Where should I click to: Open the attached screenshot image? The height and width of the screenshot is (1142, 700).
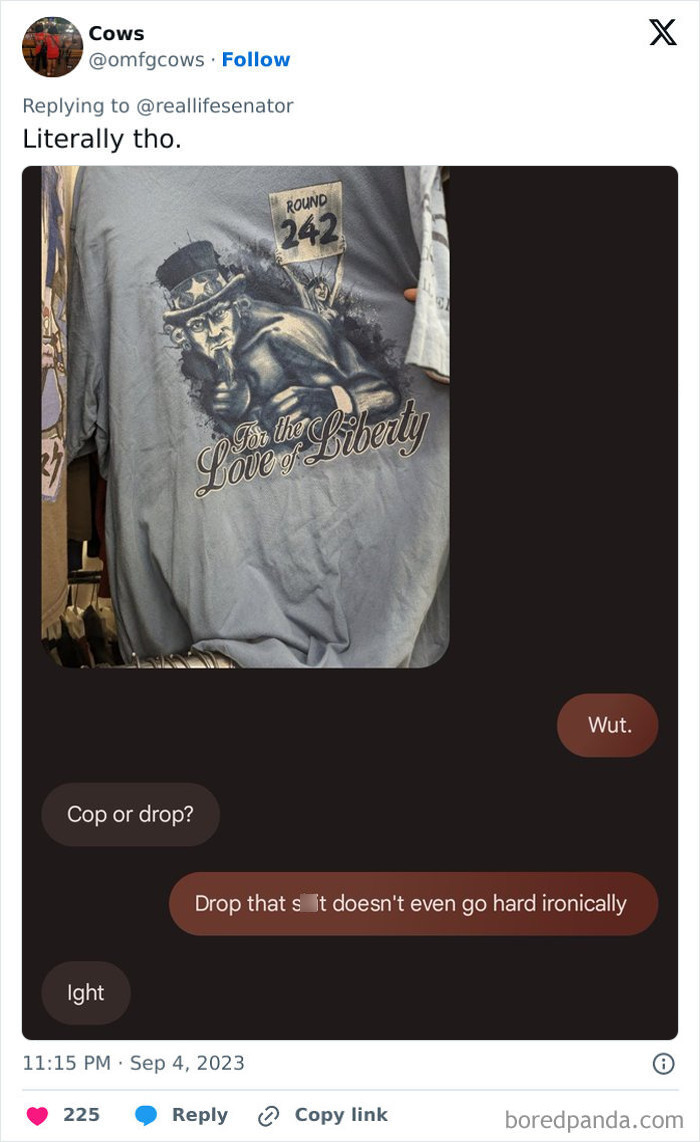point(349,602)
